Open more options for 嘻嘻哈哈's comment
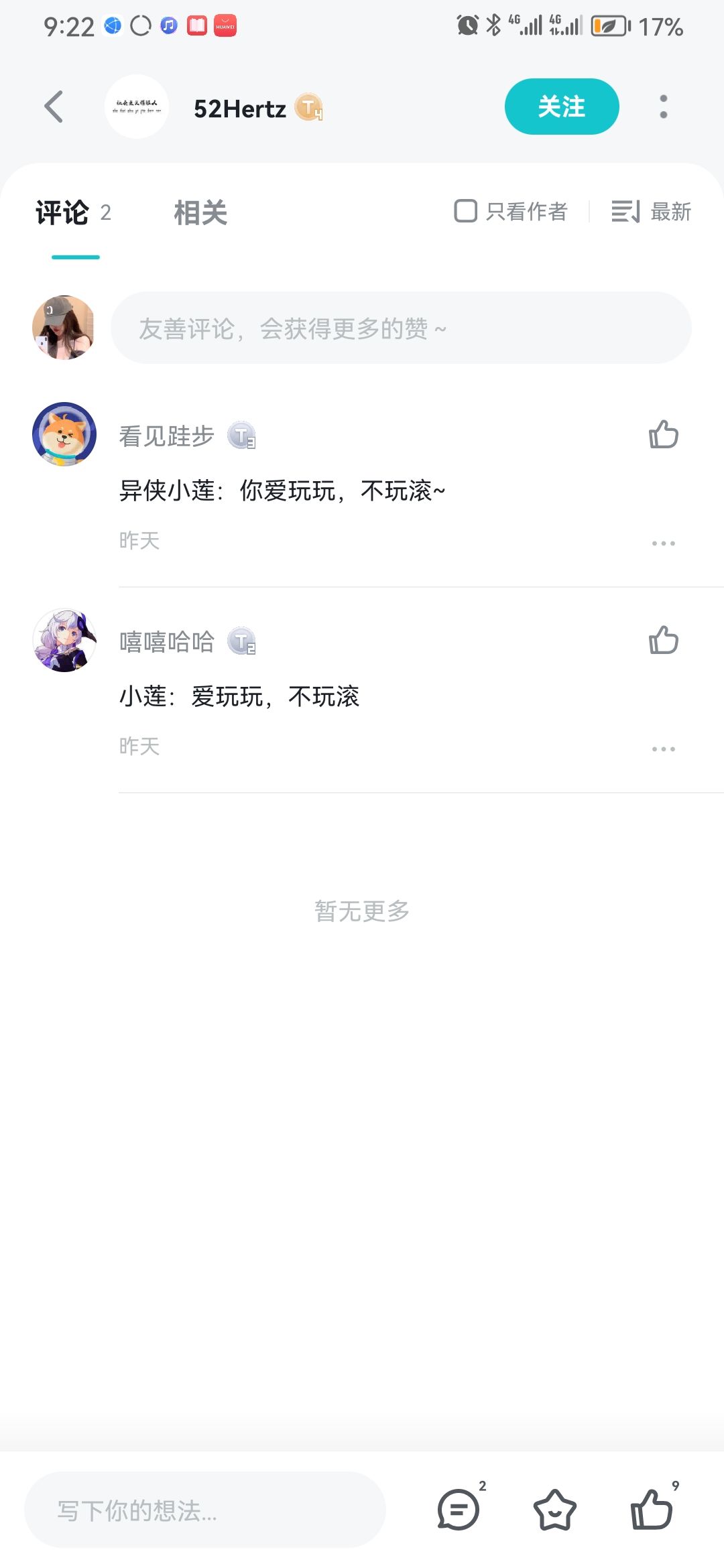724x1568 pixels. point(663,749)
